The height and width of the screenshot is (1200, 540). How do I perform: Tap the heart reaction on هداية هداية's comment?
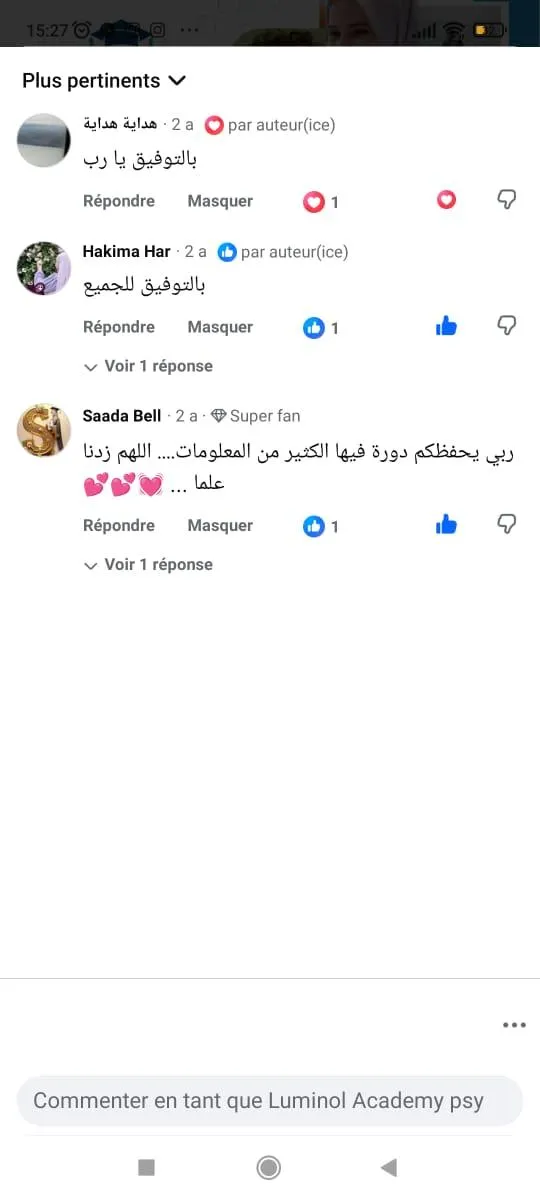point(447,200)
